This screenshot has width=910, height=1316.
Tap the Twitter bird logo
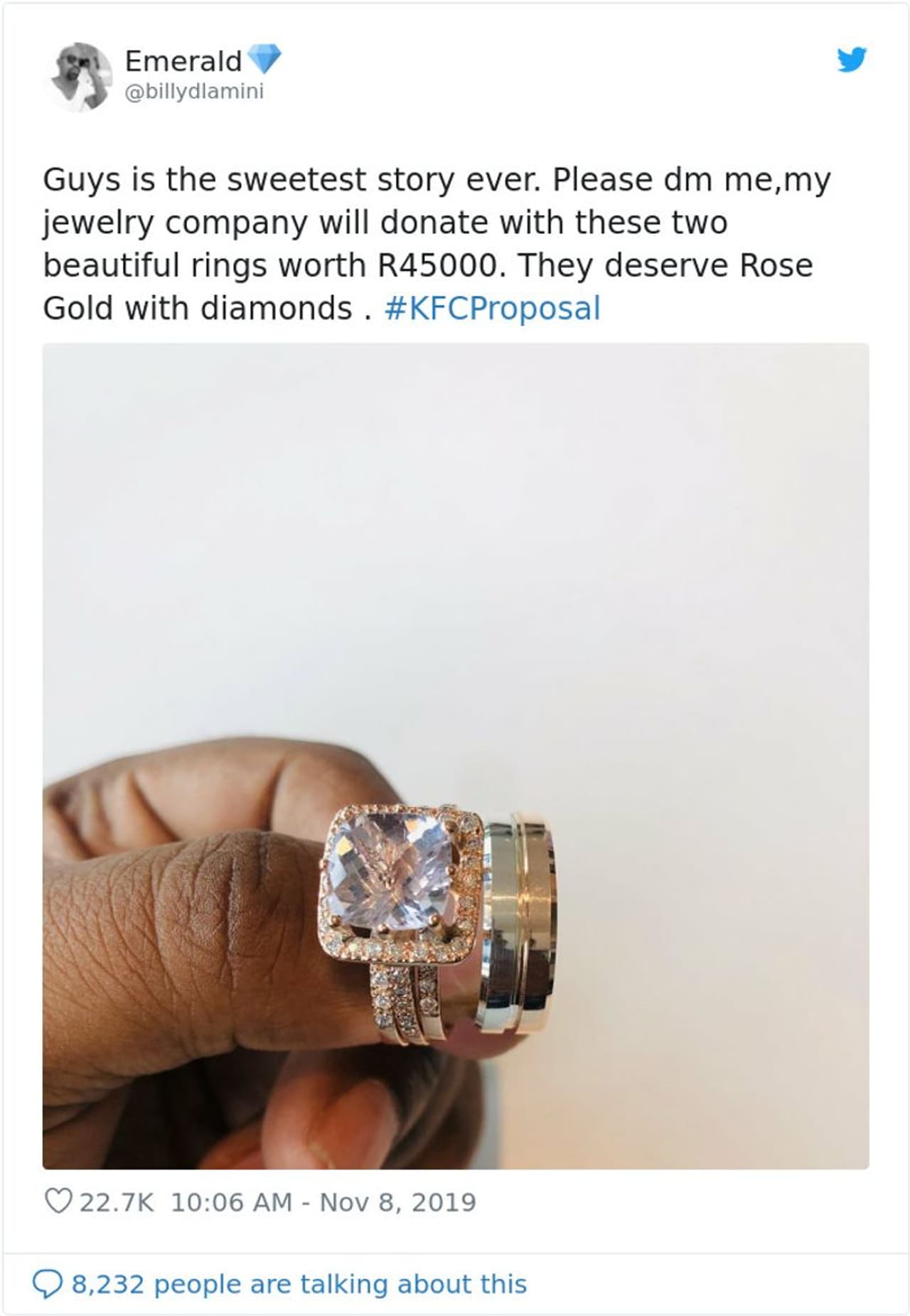pyautogui.click(x=851, y=60)
